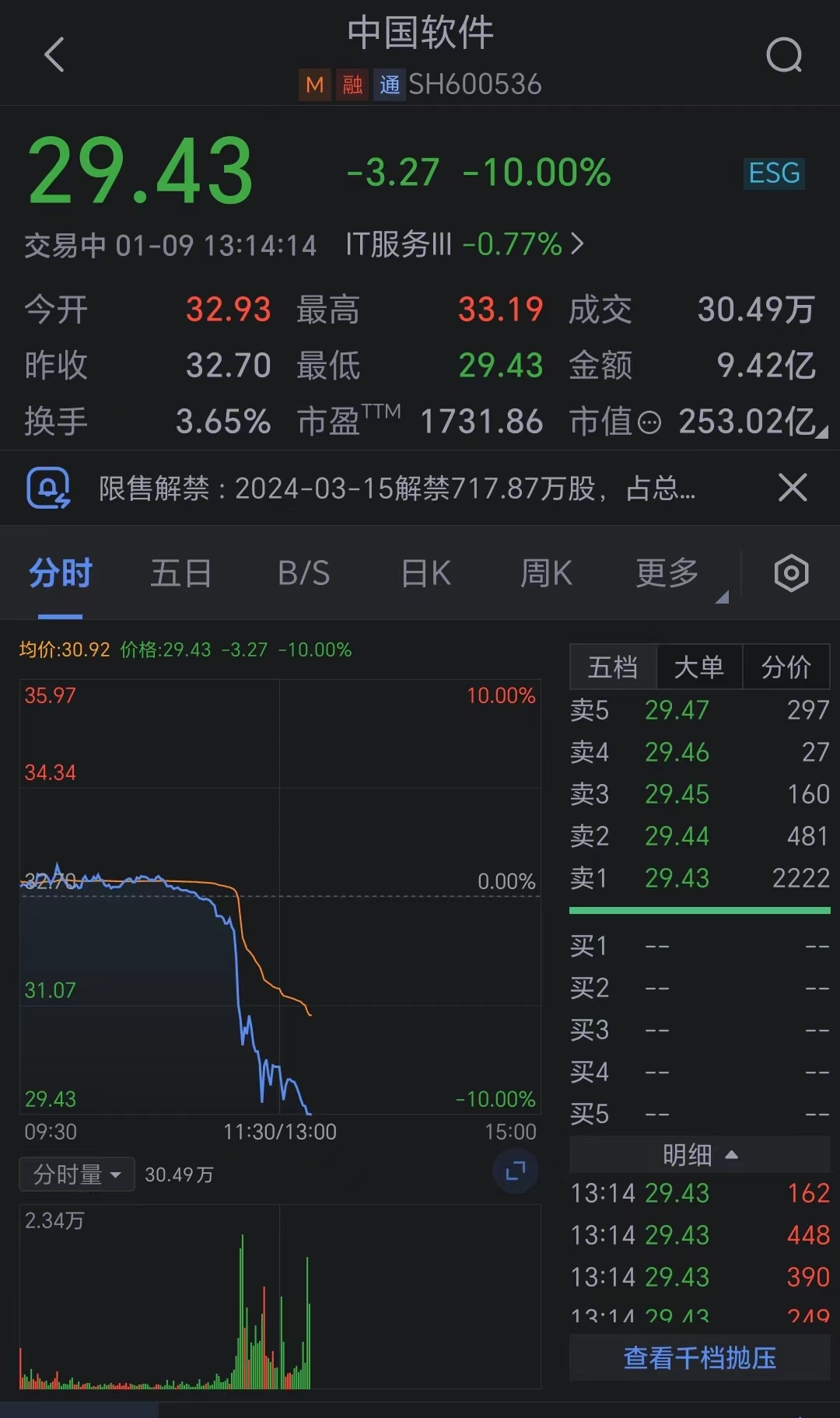Open chart settings hexagon icon
Viewport: 840px width, 1418px height.
pyautogui.click(x=791, y=574)
